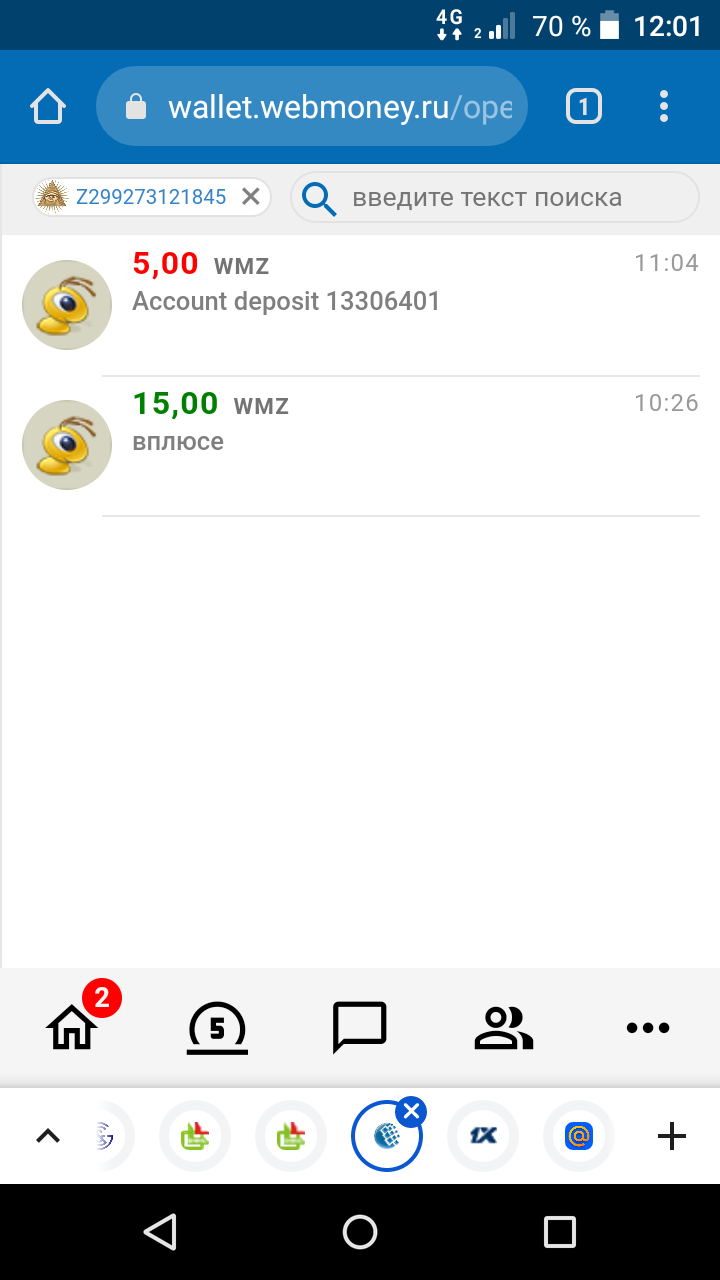Open the messages tab
The image size is (720, 1280).
click(359, 1027)
